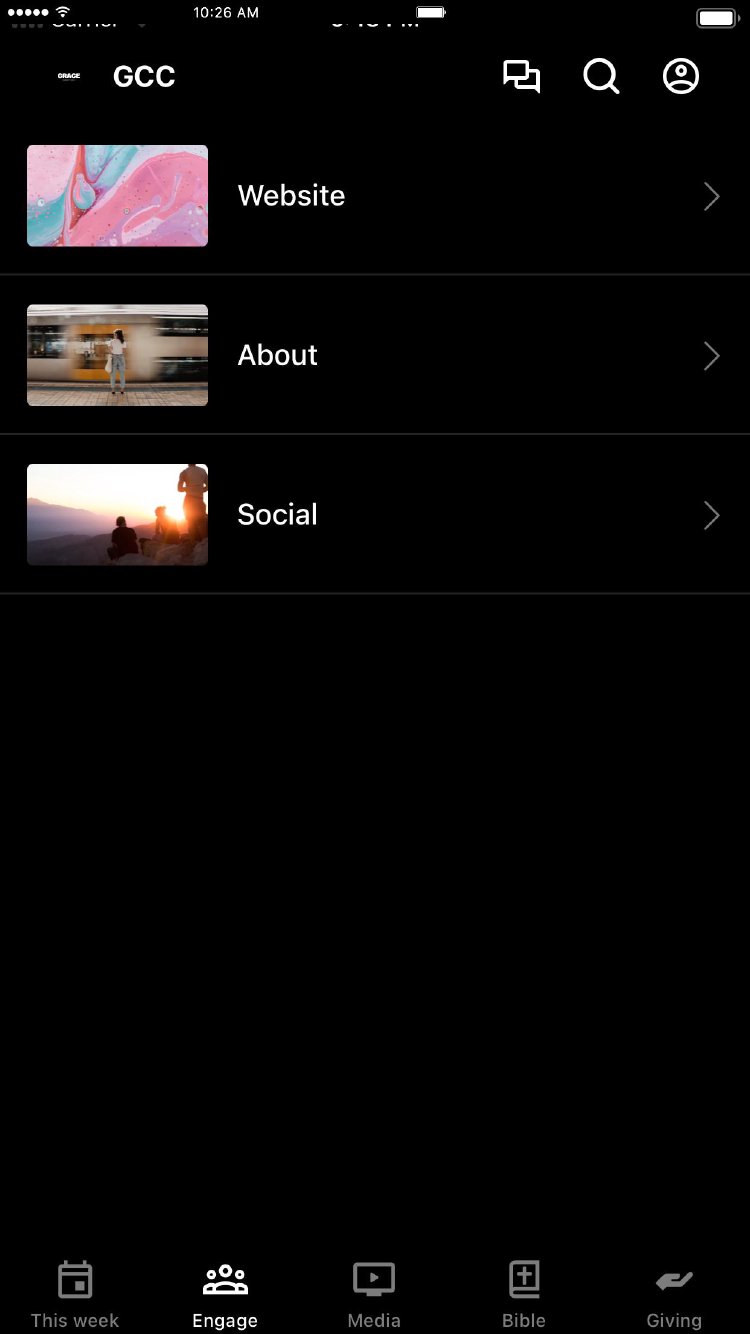Open the user profile icon

pyautogui.click(x=681, y=77)
